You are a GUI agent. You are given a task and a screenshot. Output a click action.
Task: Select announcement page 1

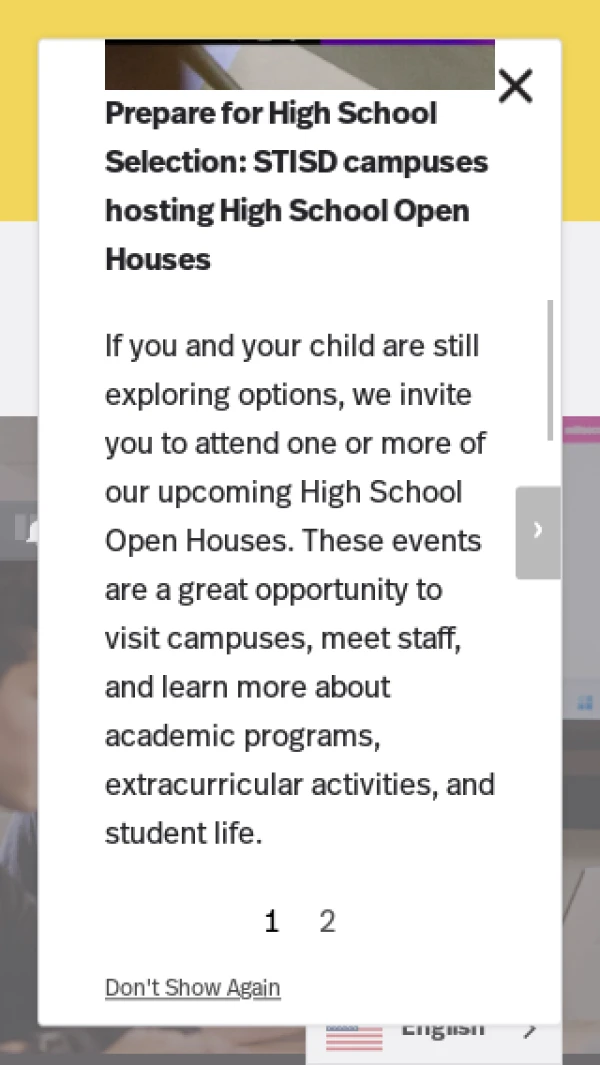(271, 921)
